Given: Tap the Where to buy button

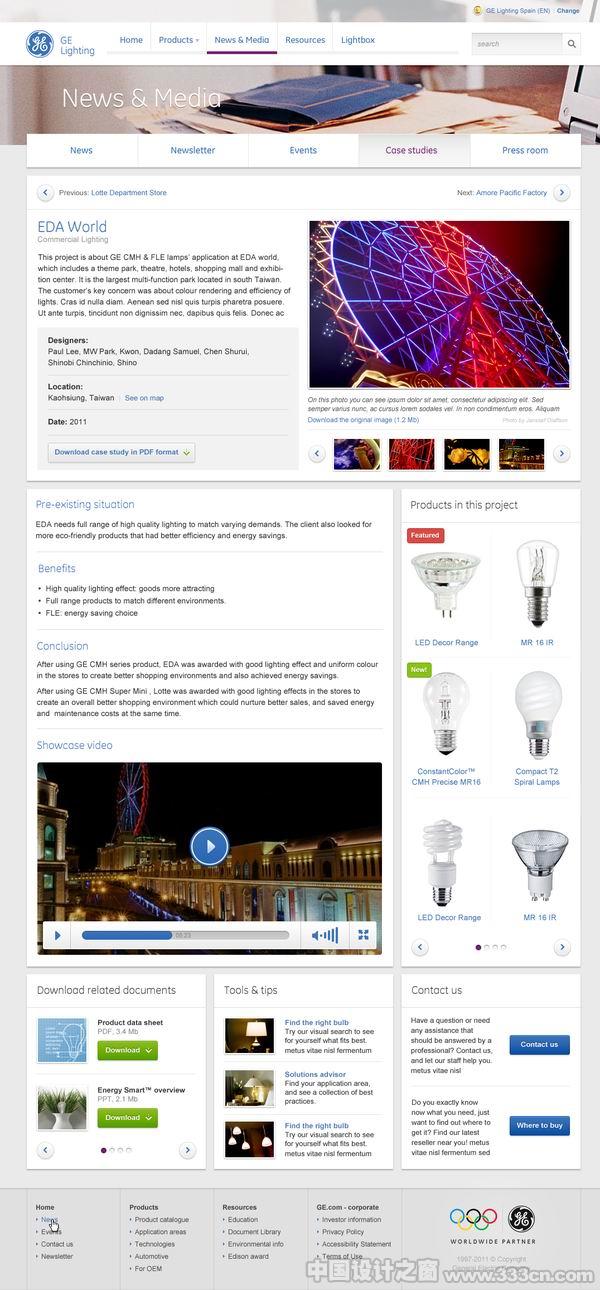Looking at the screenshot, I should tap(539, 1126).
